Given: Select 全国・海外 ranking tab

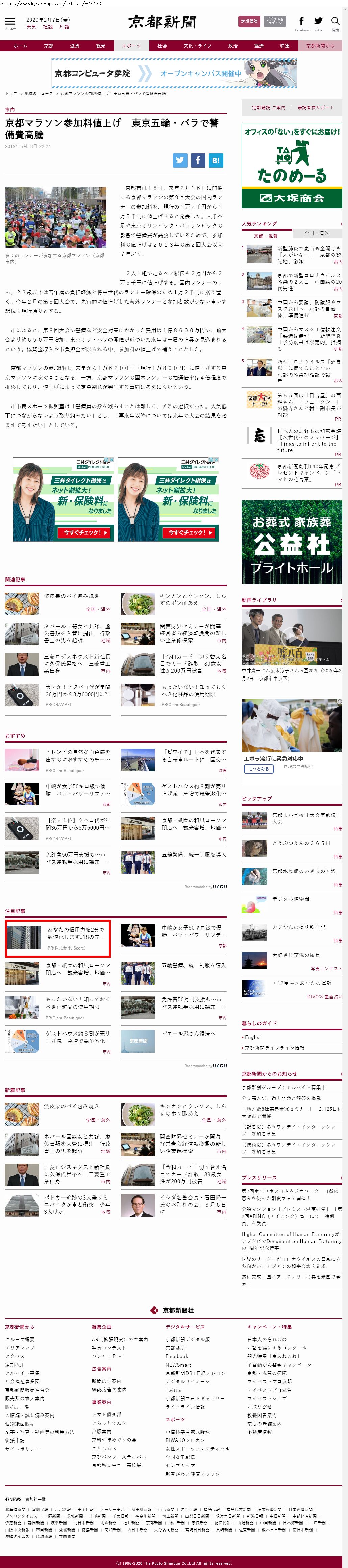Looking at the screenshot, I should [316, 233].
